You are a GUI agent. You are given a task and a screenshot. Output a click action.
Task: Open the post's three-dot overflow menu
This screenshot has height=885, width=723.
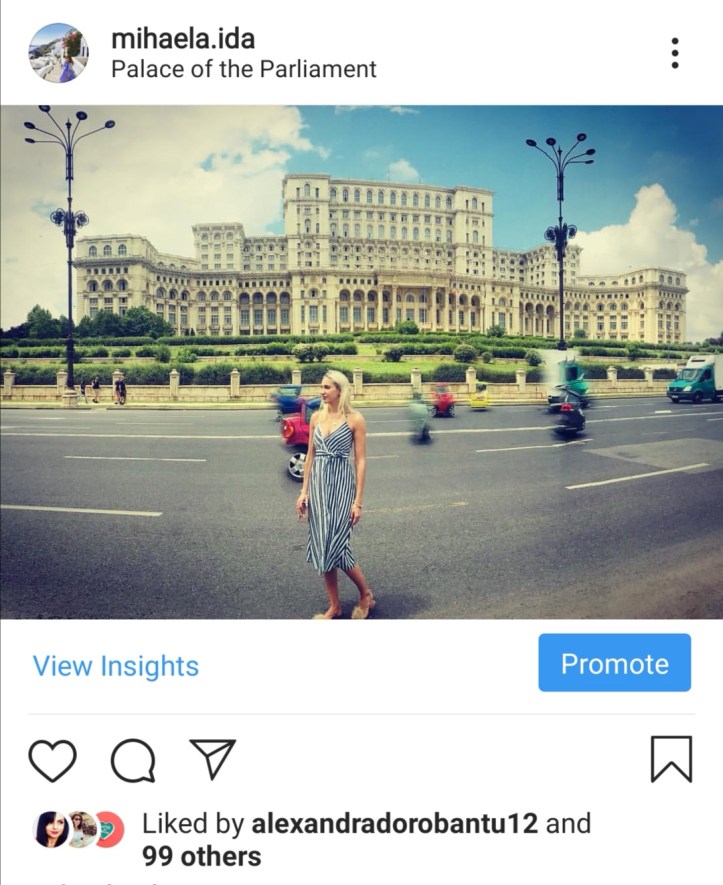[x=675, y=53]
